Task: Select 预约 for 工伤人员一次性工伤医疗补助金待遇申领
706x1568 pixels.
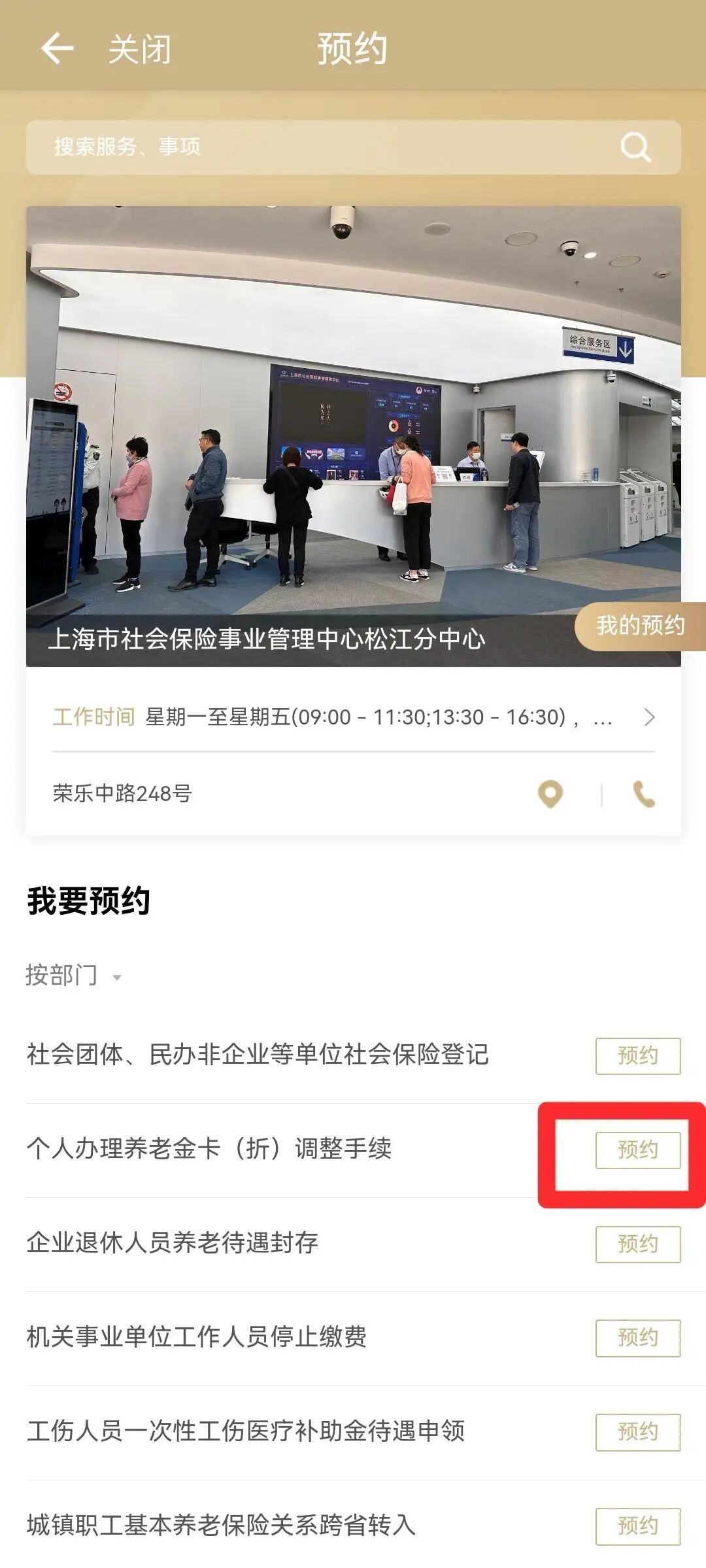Action: pos(637,1432)
